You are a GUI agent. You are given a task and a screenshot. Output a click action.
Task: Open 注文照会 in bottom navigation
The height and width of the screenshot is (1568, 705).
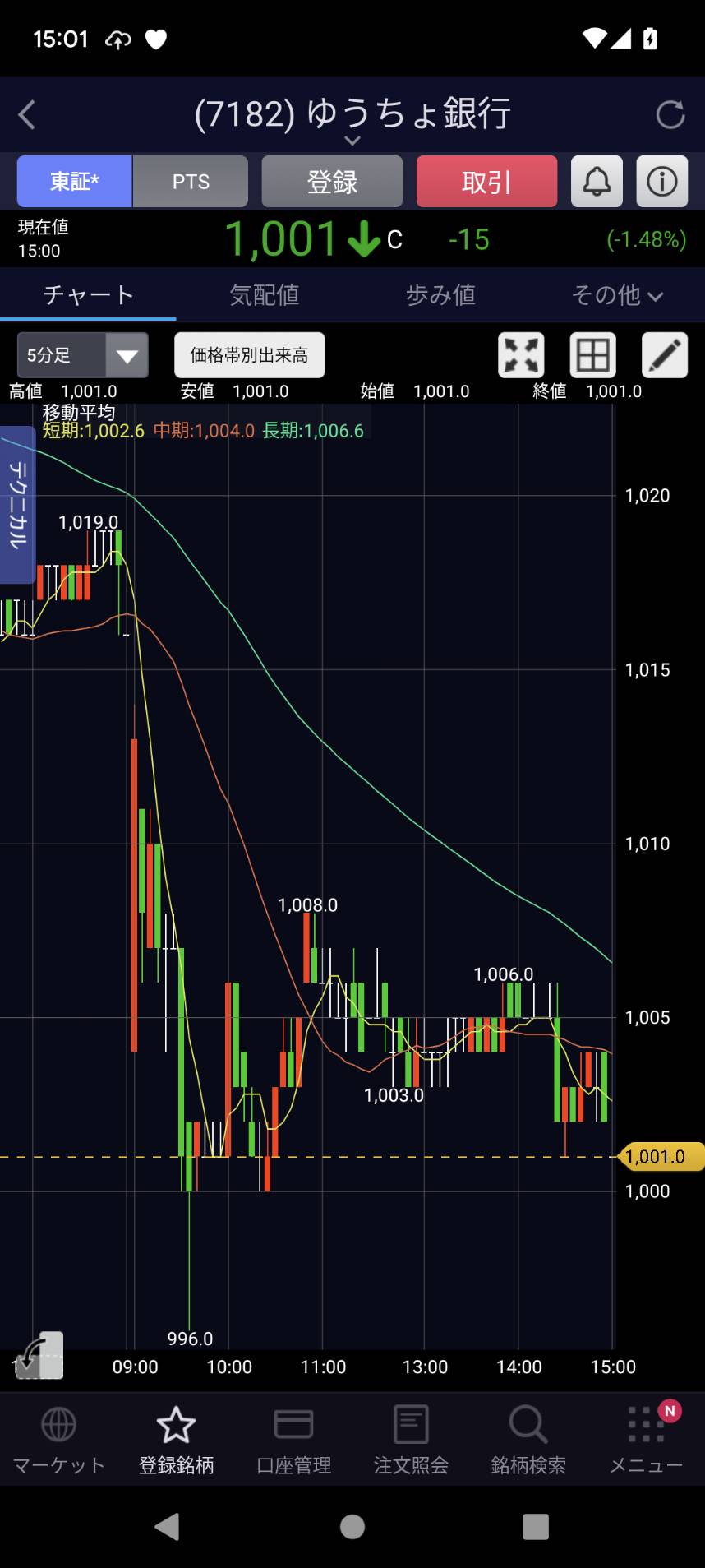point(411,1441)
